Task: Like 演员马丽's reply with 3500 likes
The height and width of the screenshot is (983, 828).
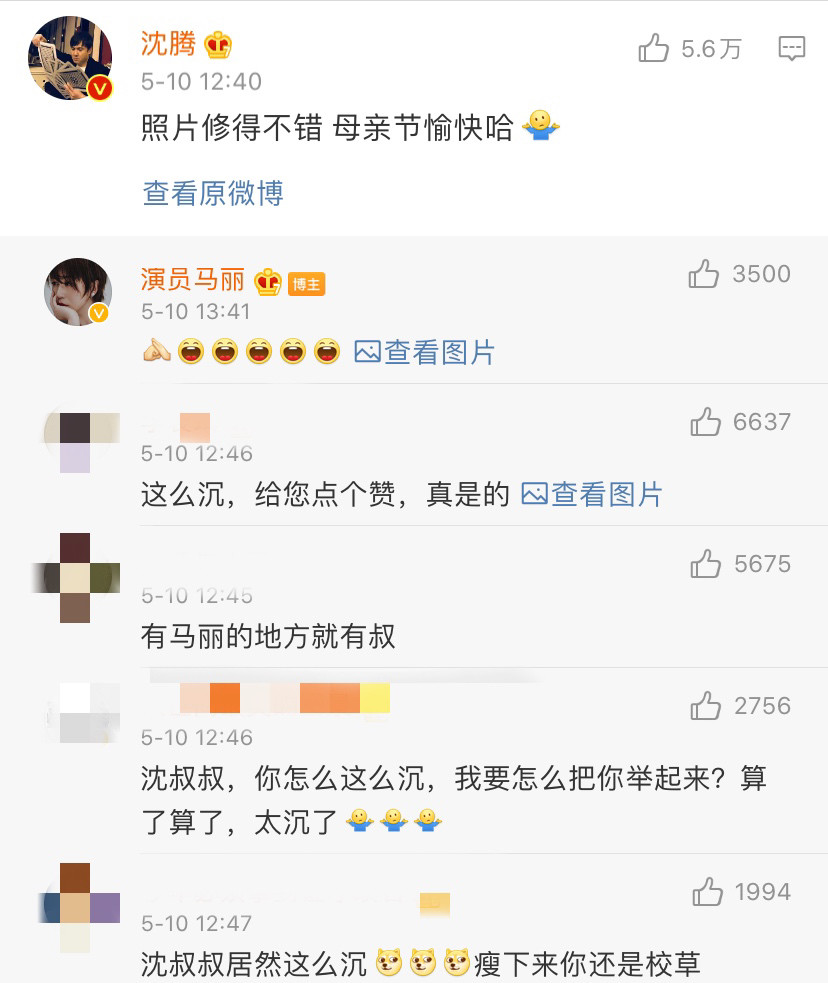Action: (704, 274)
